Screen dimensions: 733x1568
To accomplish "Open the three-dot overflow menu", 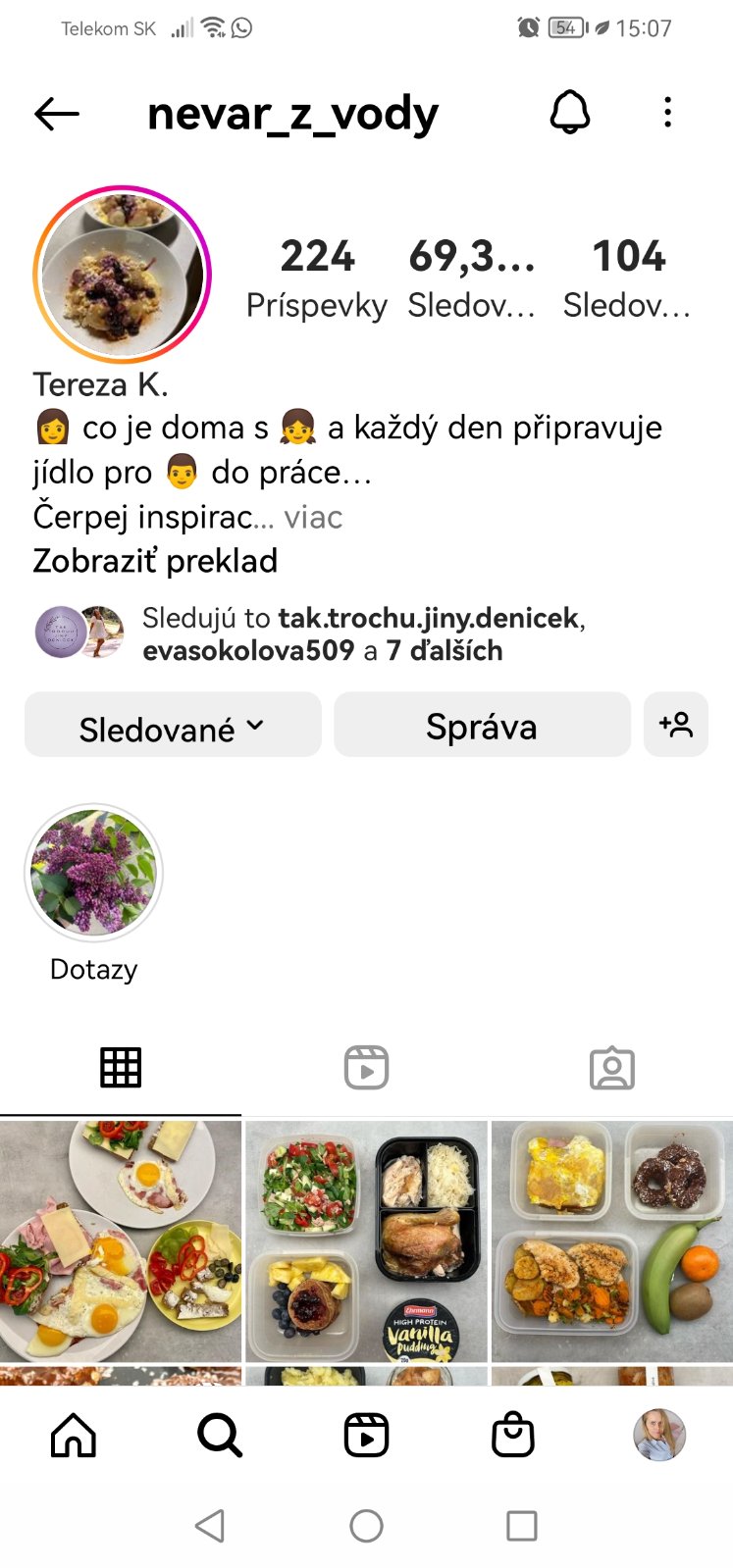I will tap(668, 113).
